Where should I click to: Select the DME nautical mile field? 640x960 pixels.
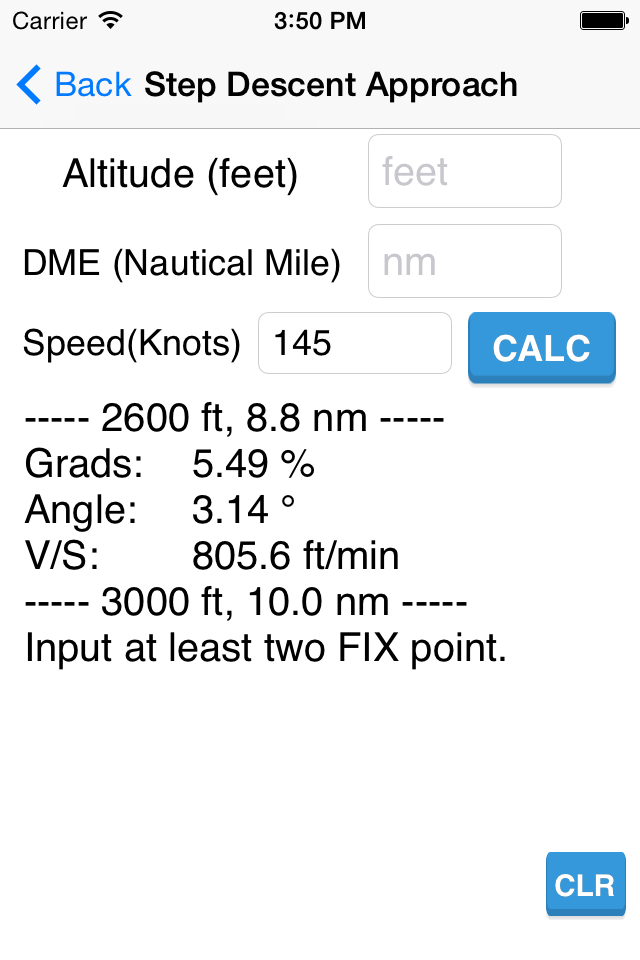(x=464, y=261)
